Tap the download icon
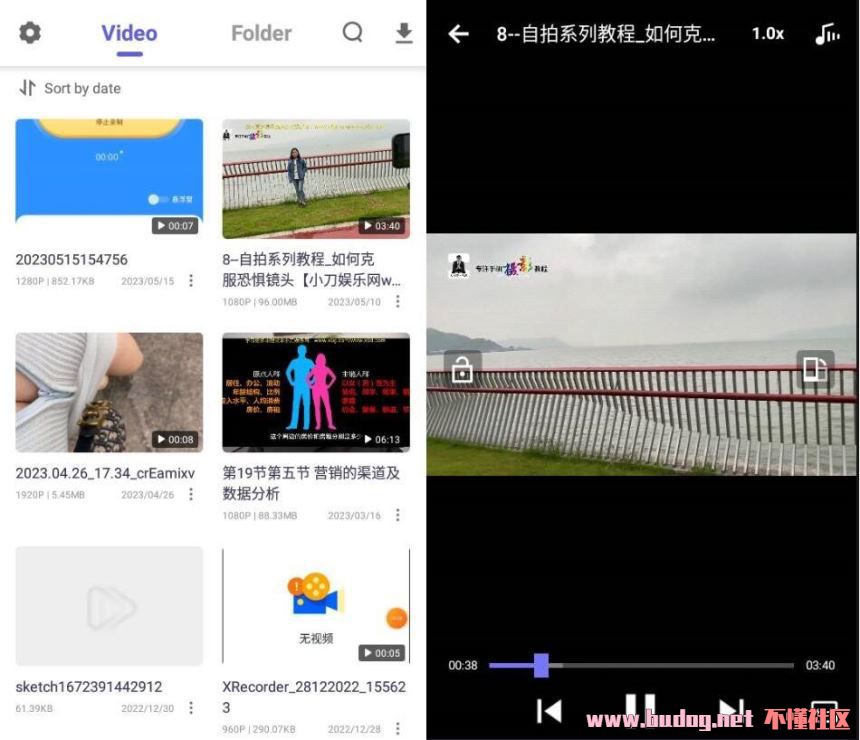 [x=403, y=33]
